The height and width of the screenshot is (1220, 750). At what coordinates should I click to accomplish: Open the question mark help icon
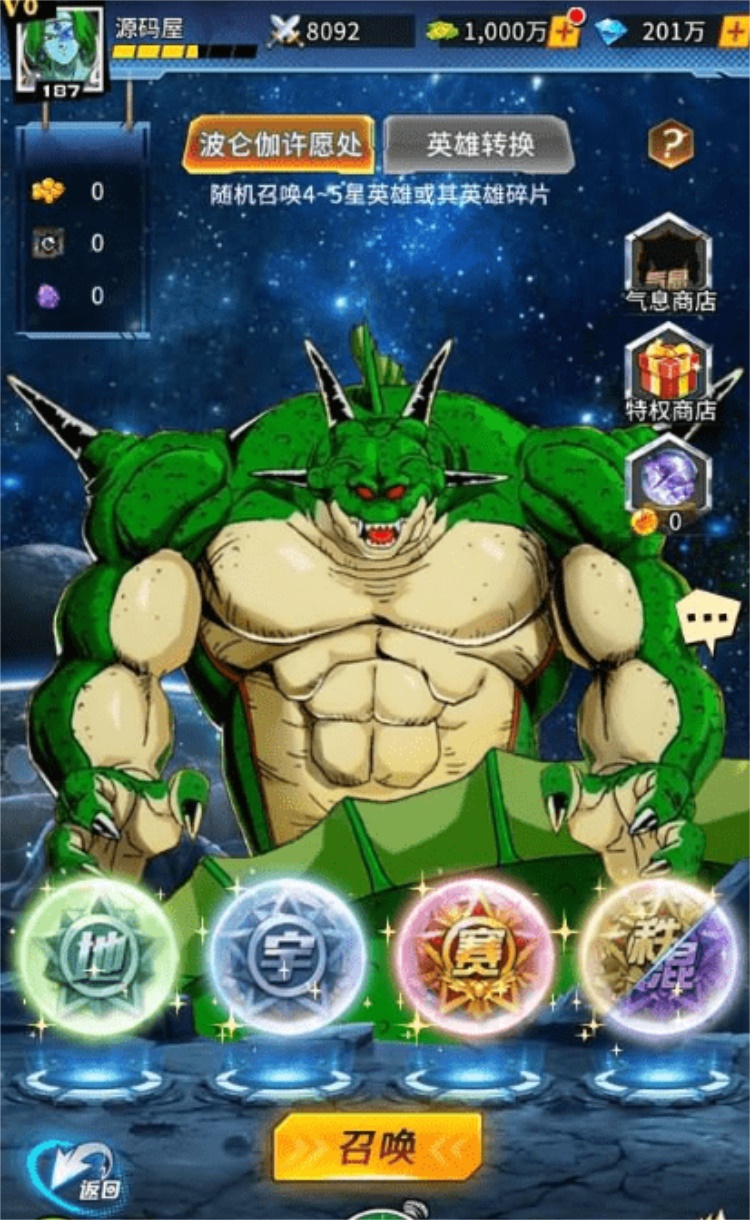click(670, 145)
